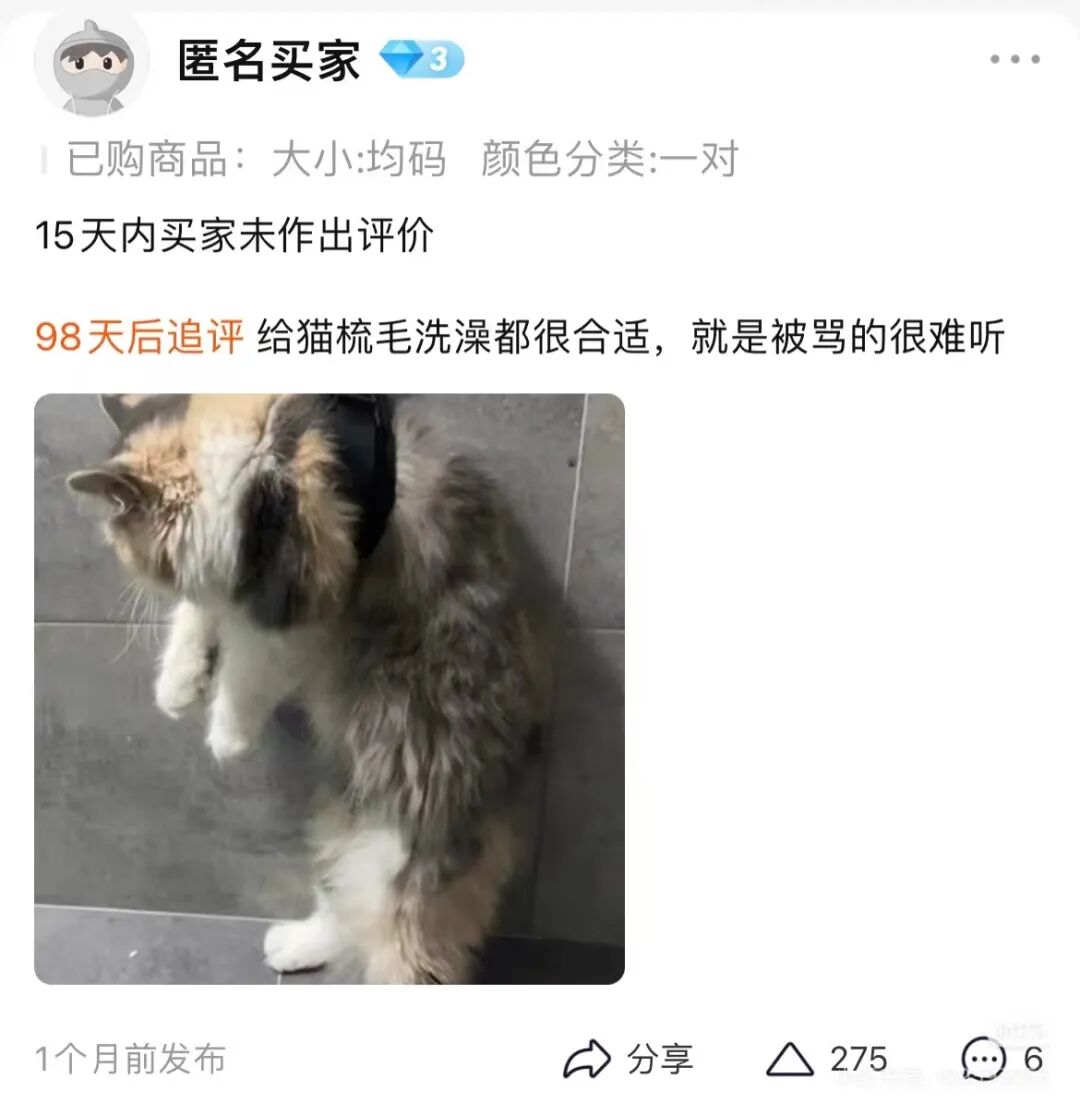View the cat review photo
Image resolution: width=1080 pixels, height=1115 pixels.
click(x=329, y=689)
